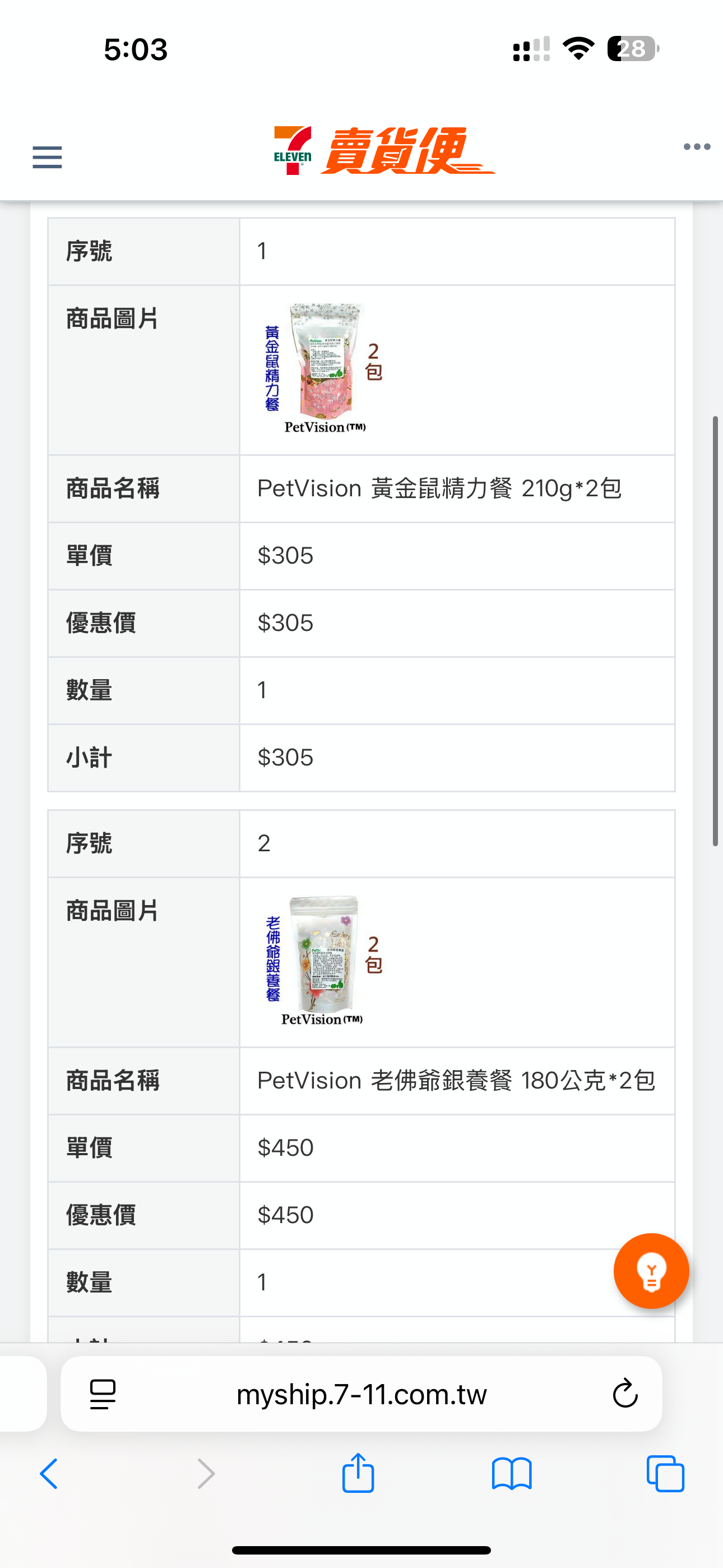Tap the orange lightbulb help button

pos(651,1271)
